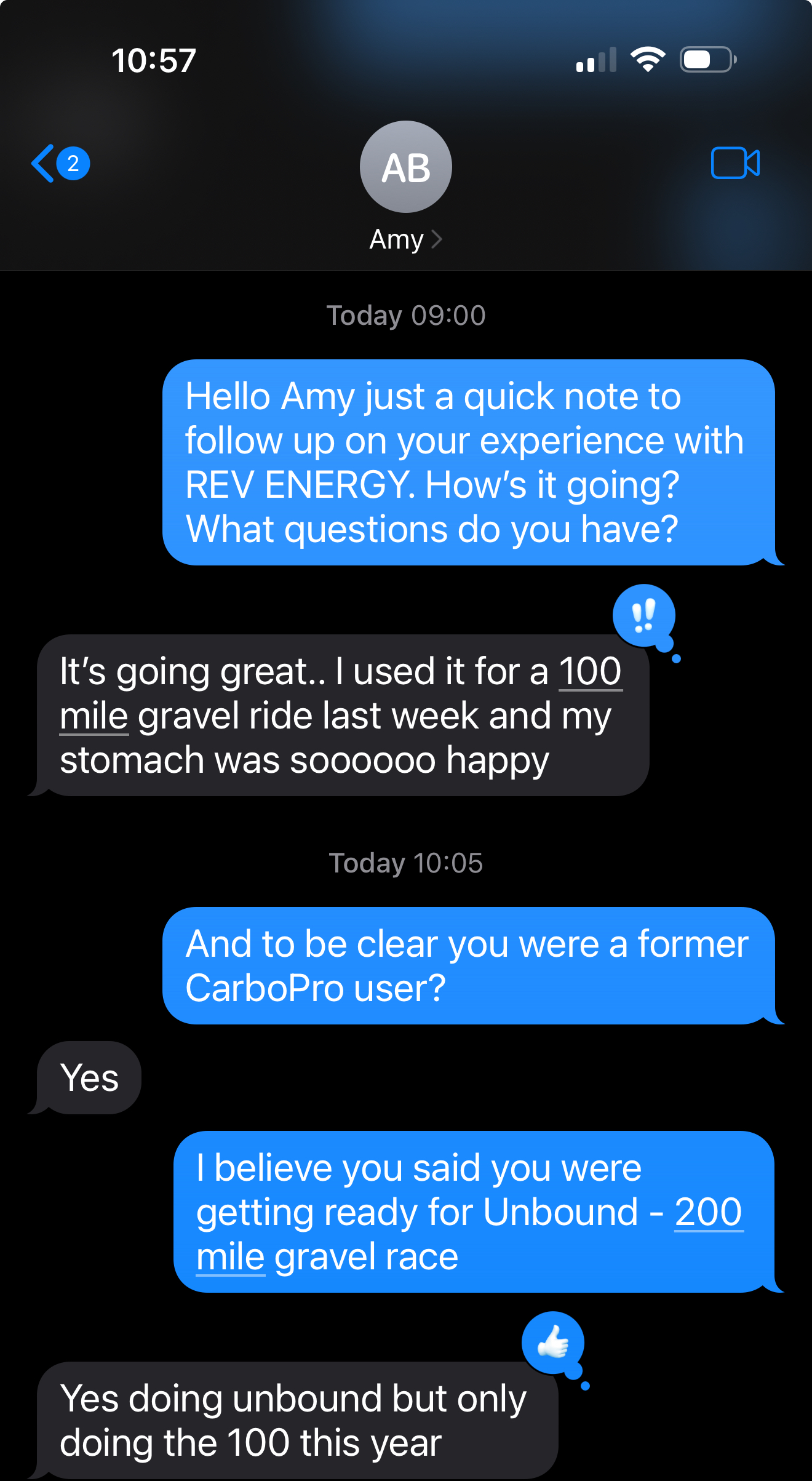Open the underlined "200 mile" link
Viewport: 812px width, 1481px height.
(707, 1213)
